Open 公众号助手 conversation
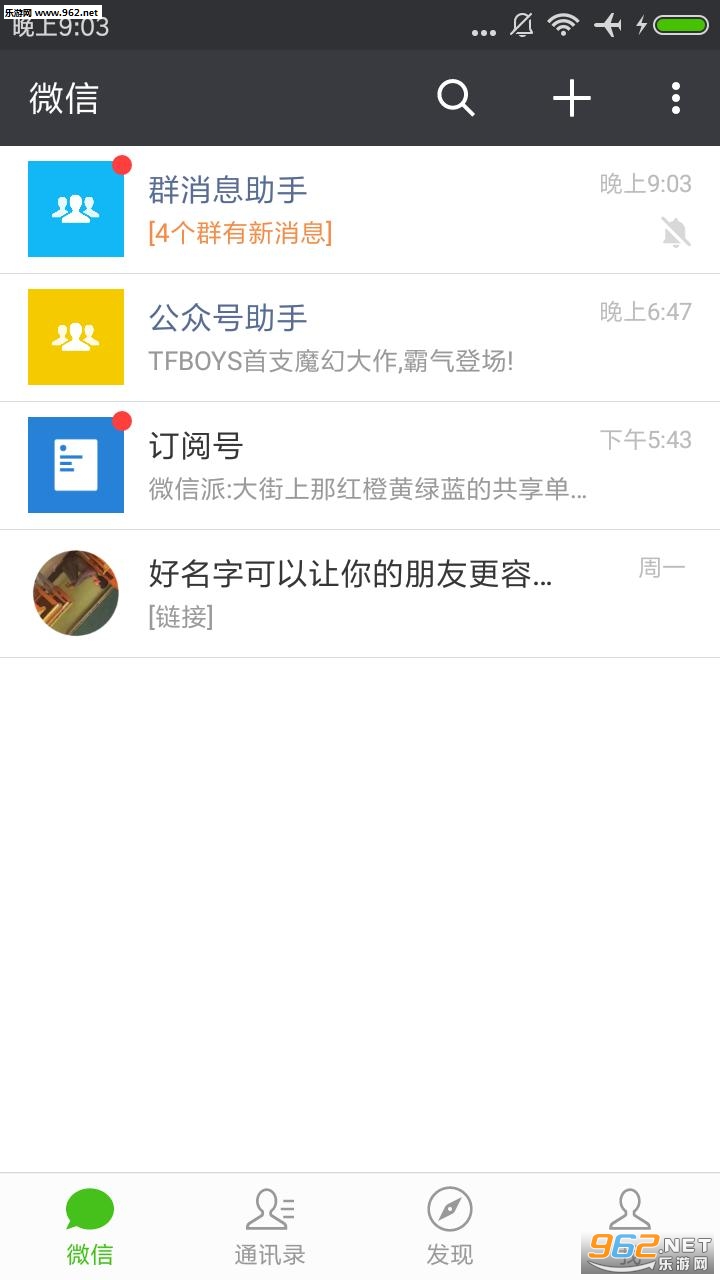720x1280 pixels. click(x=360, y=338)
